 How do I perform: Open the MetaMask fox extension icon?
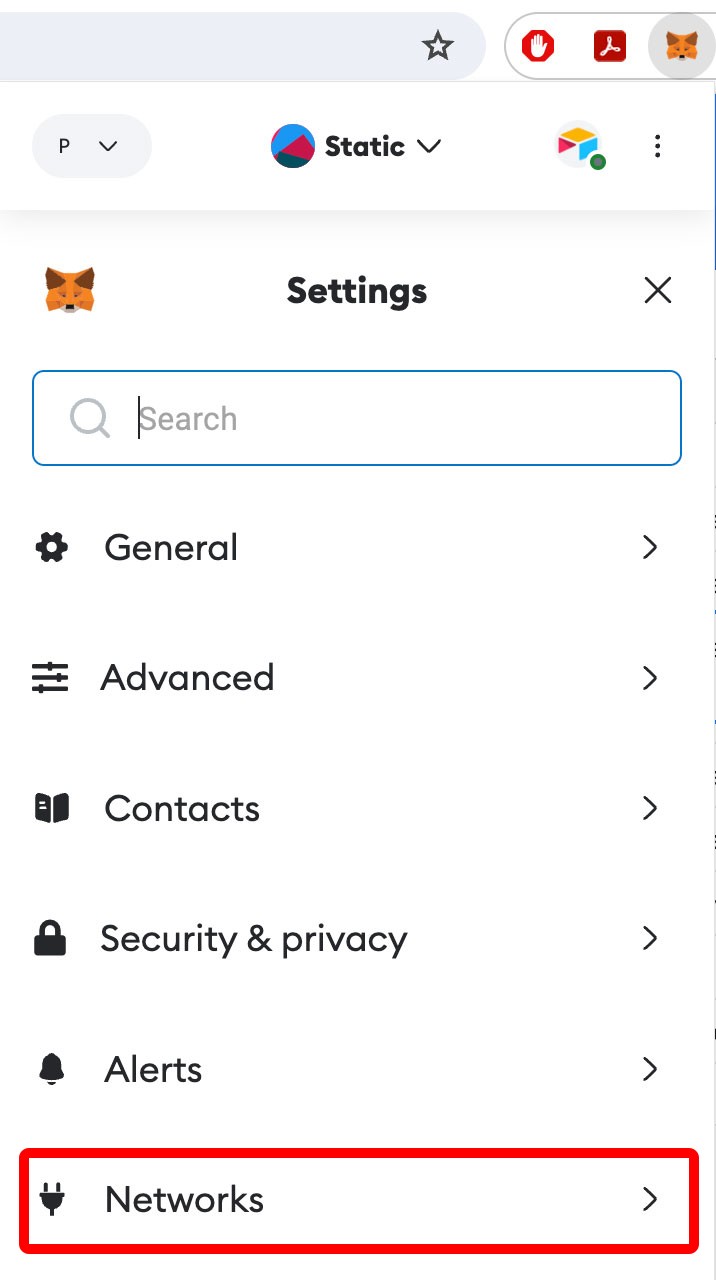click(682, 46)
